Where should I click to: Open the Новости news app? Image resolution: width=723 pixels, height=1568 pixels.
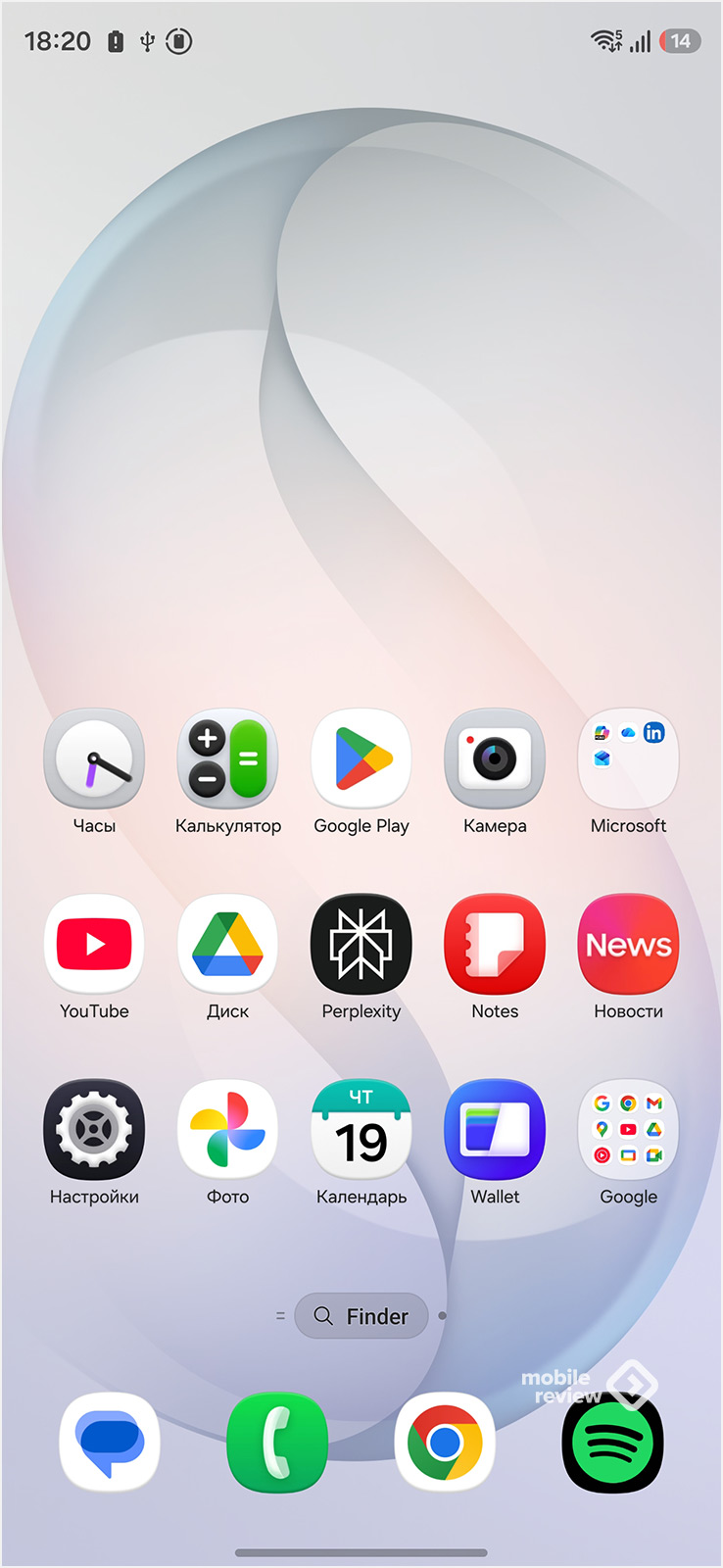pyautogui.click(x=628, y=945)
